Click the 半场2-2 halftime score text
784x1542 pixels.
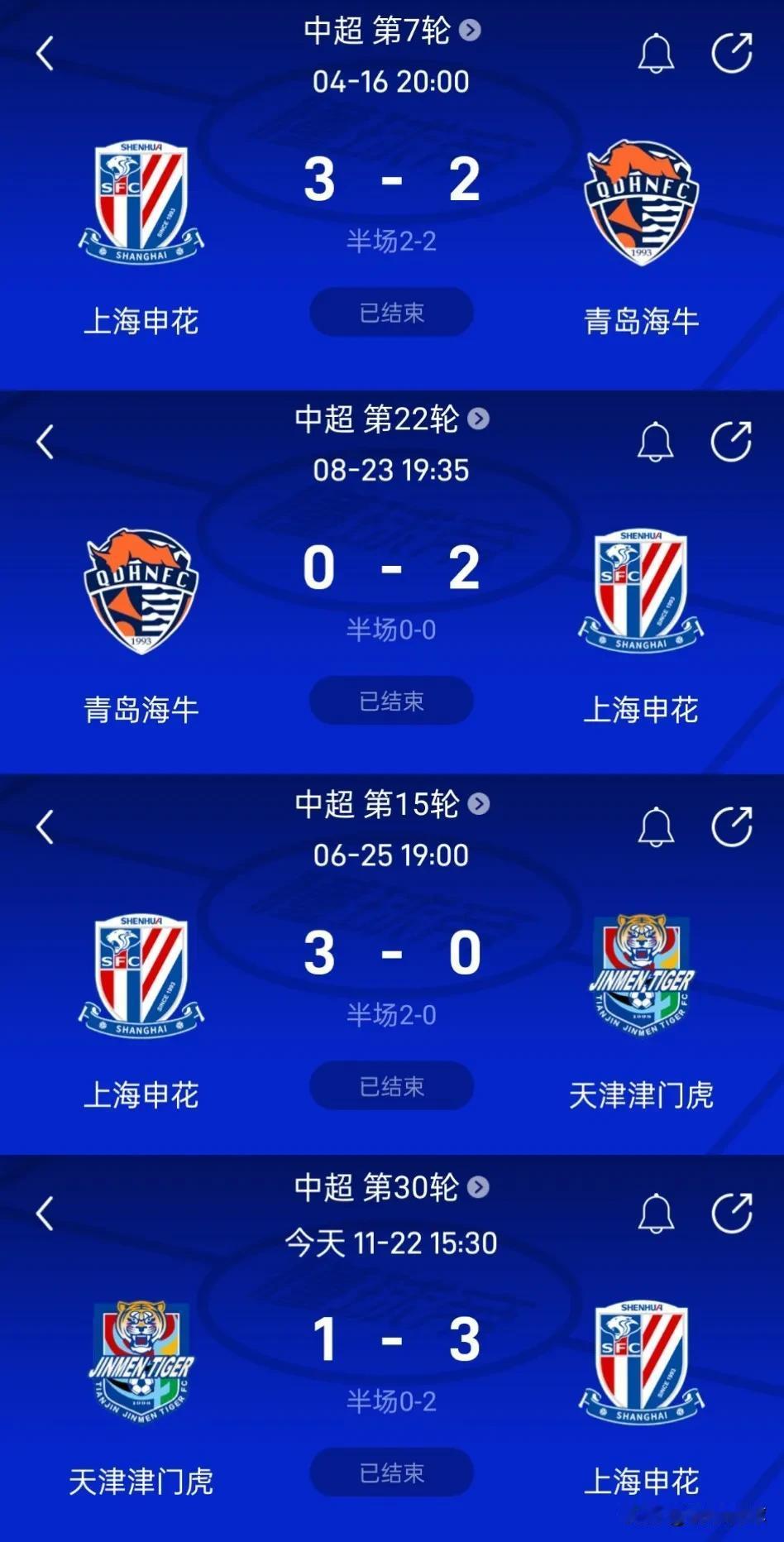tap(391, 242)
